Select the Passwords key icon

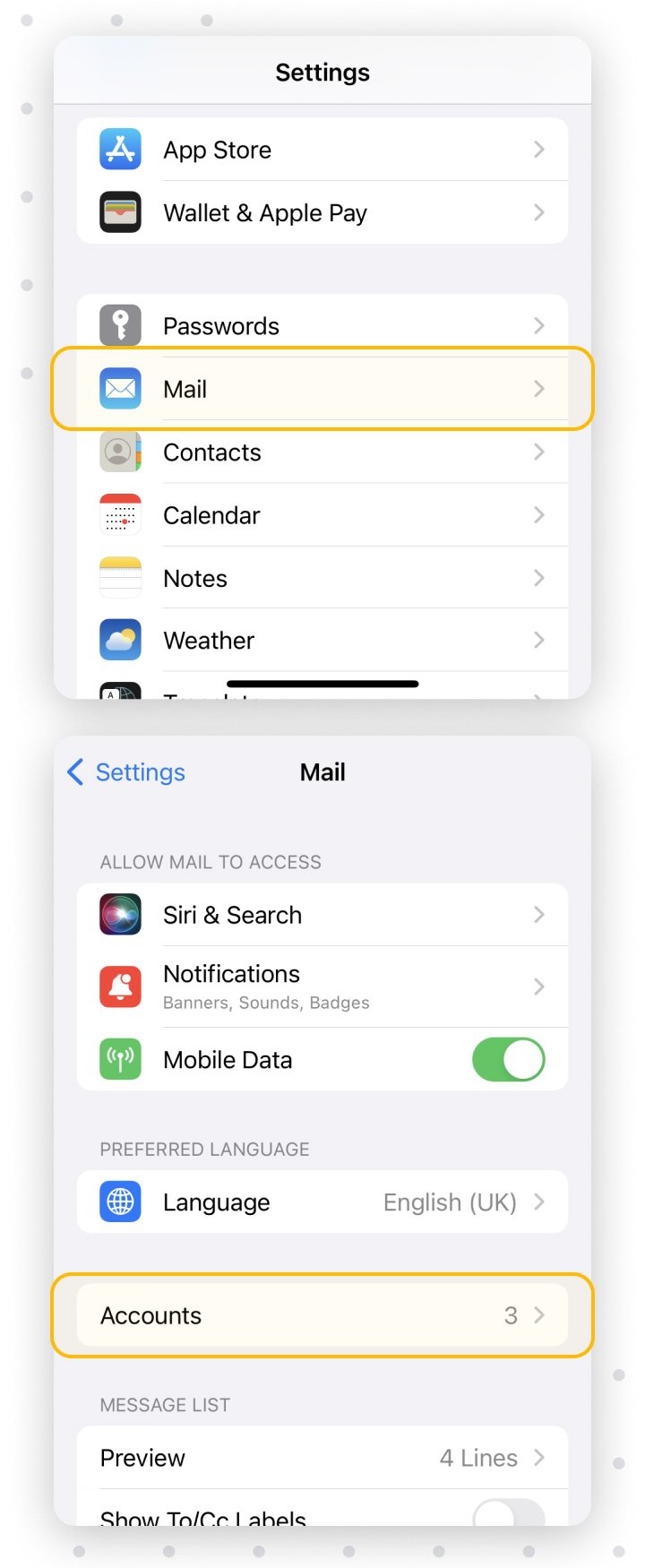pos(120,325)
